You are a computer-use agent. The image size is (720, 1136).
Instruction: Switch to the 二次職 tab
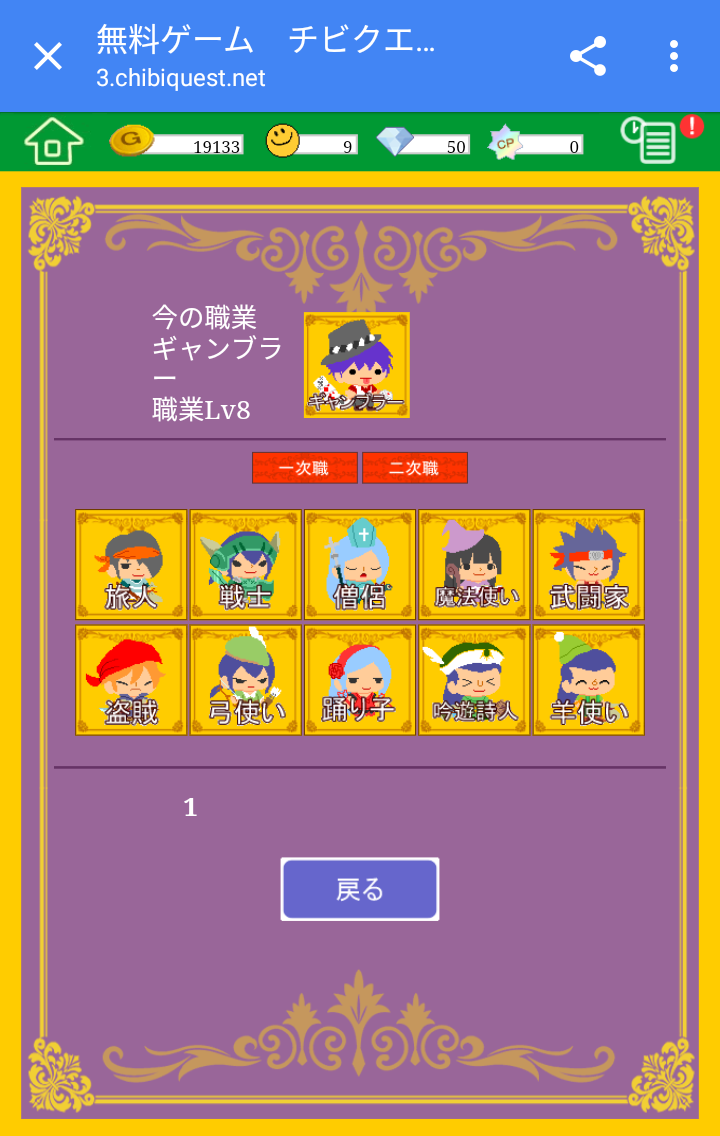point(415,468)
